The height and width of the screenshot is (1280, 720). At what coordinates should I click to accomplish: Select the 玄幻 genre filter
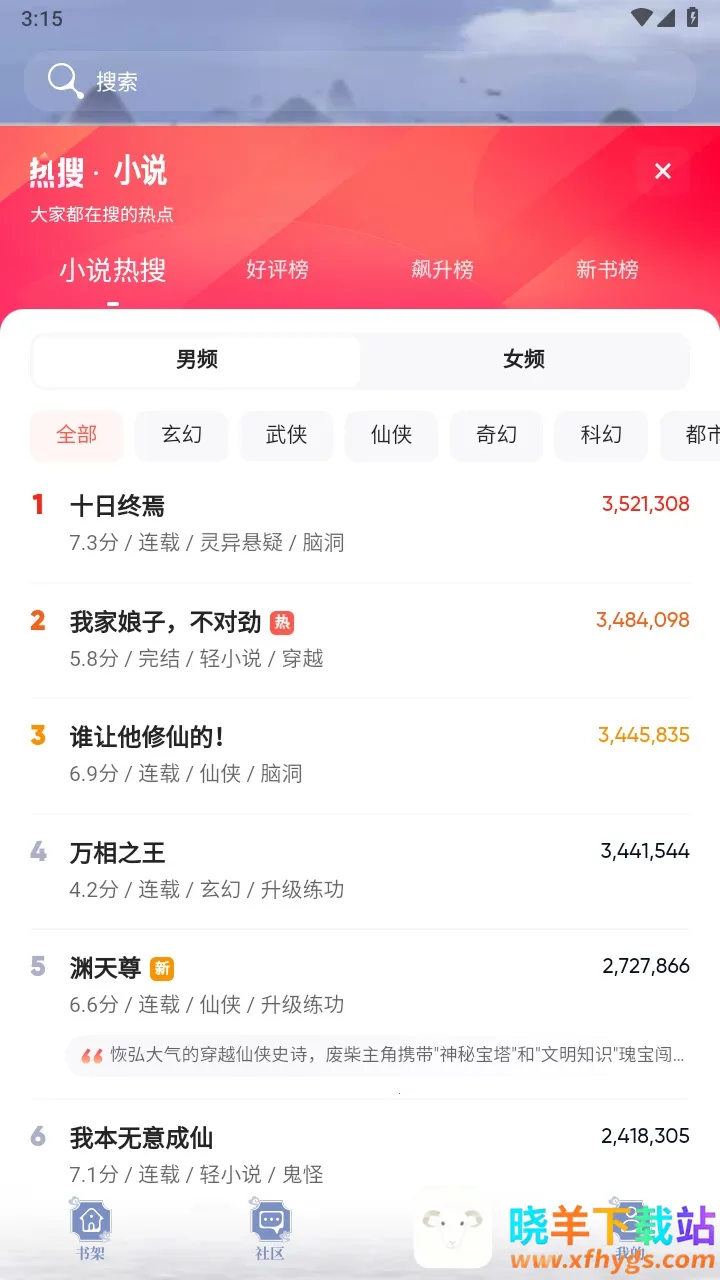click(181, 435)
